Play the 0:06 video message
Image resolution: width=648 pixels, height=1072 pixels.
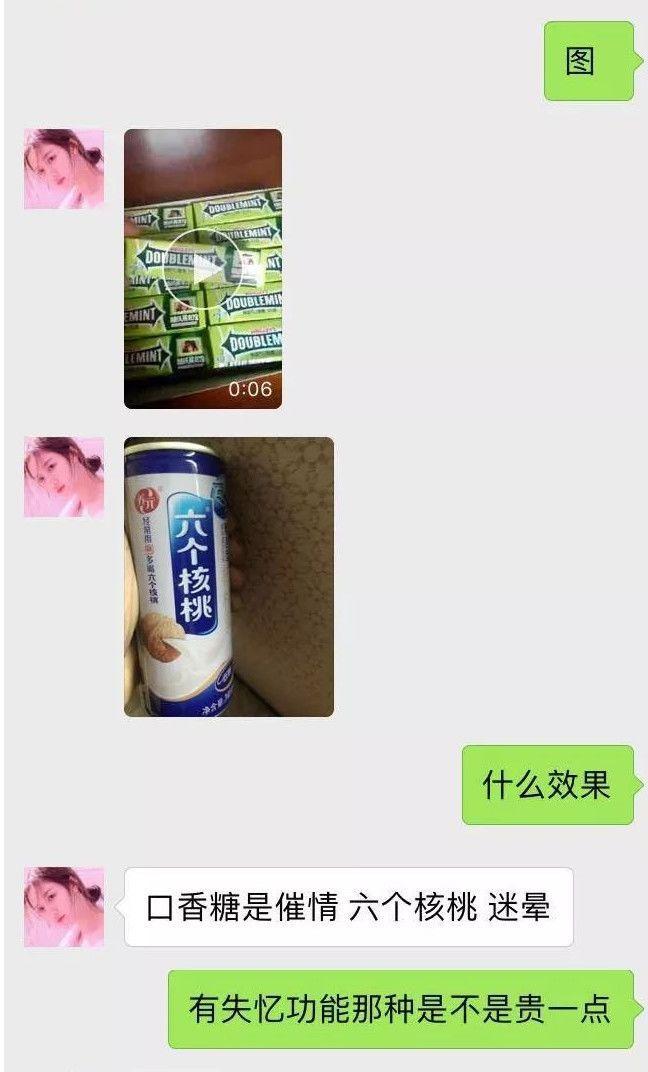click(x=203, y=269)
